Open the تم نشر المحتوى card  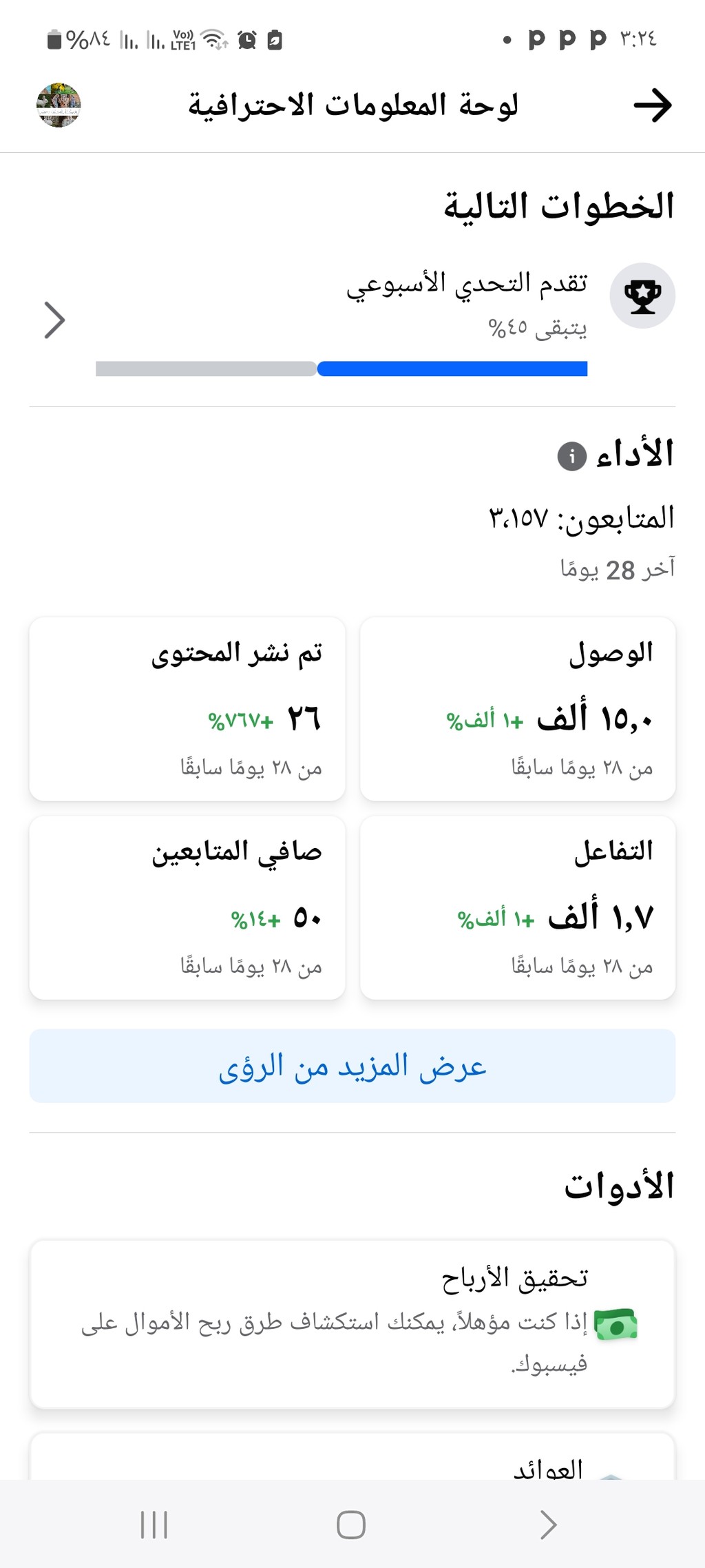point(187,709)
